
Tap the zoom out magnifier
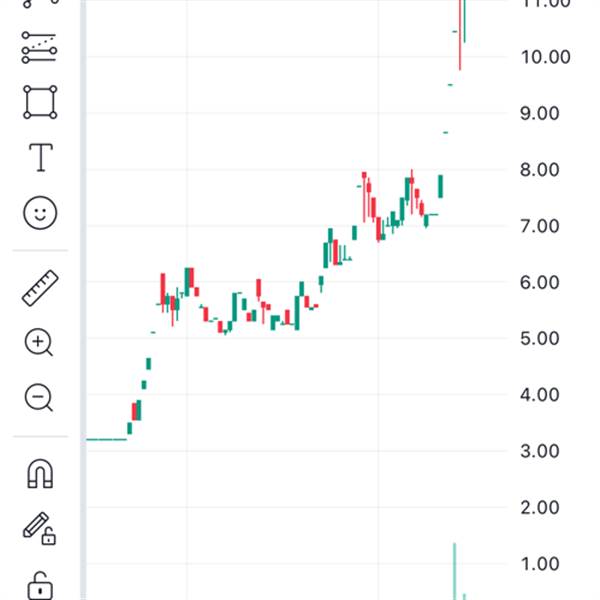click(x=39, y=398)
